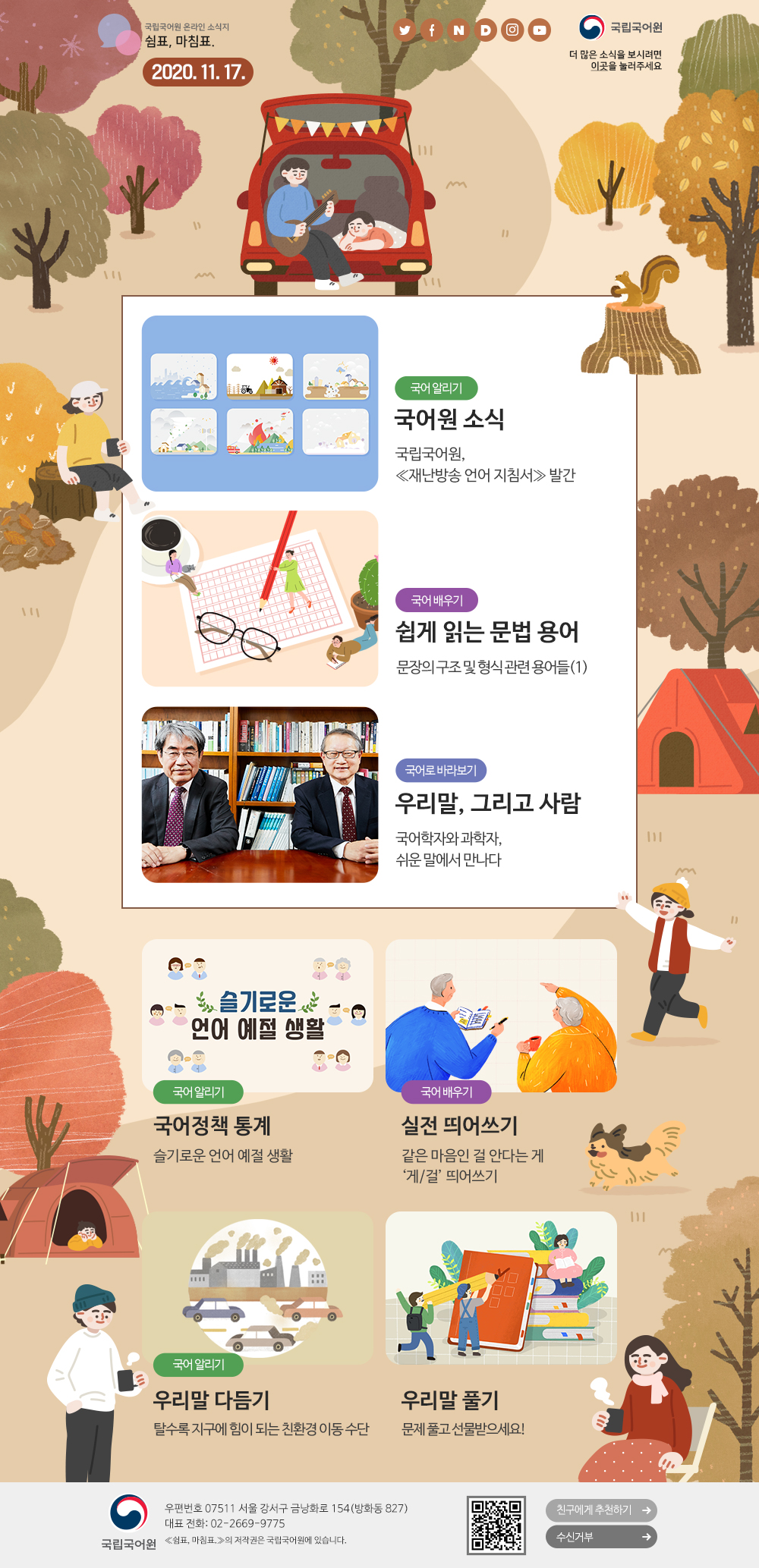Open the Facebook icon
The width and height of the screenshot is (759, 1568).
pos(432,30)
